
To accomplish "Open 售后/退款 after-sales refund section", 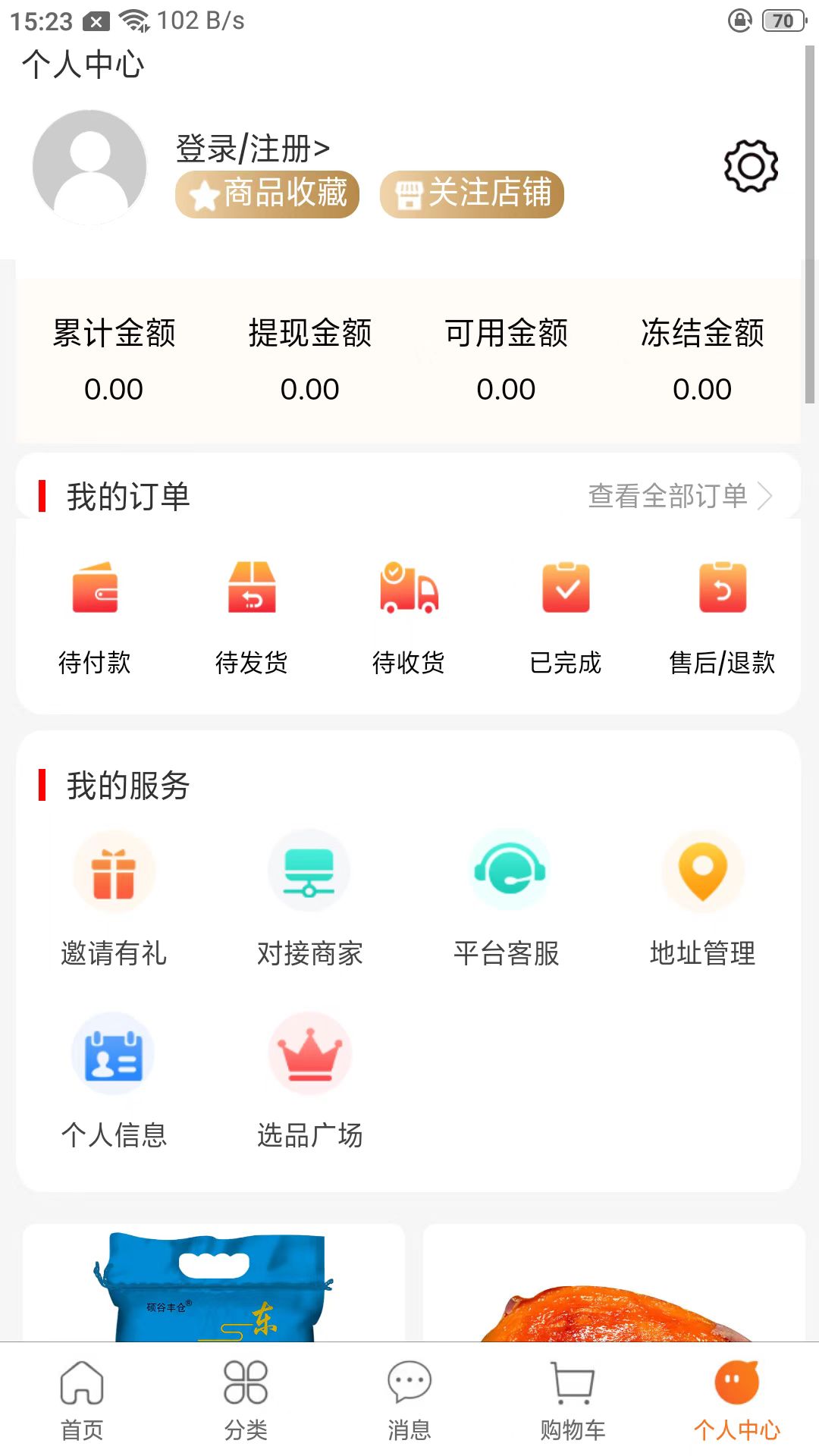I will 721,614.
